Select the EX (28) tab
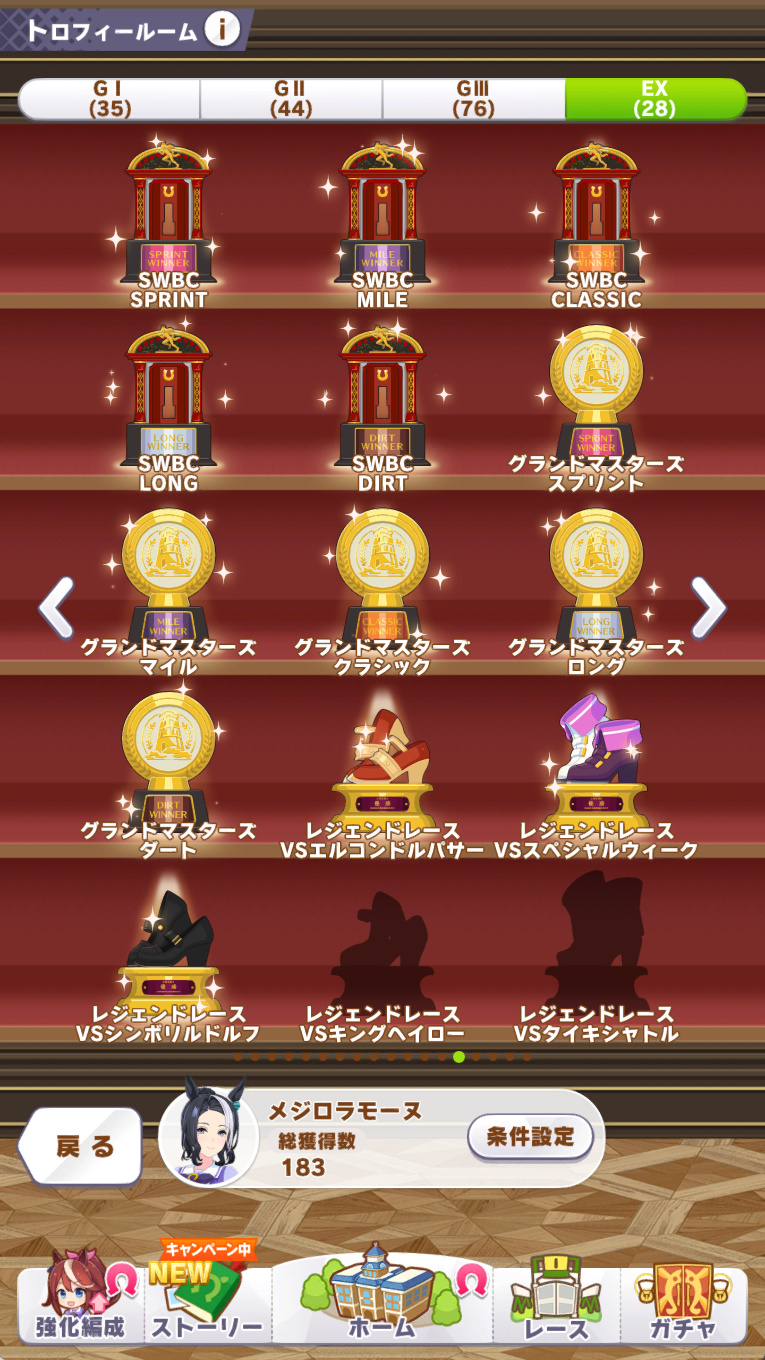 coord(655,99)
